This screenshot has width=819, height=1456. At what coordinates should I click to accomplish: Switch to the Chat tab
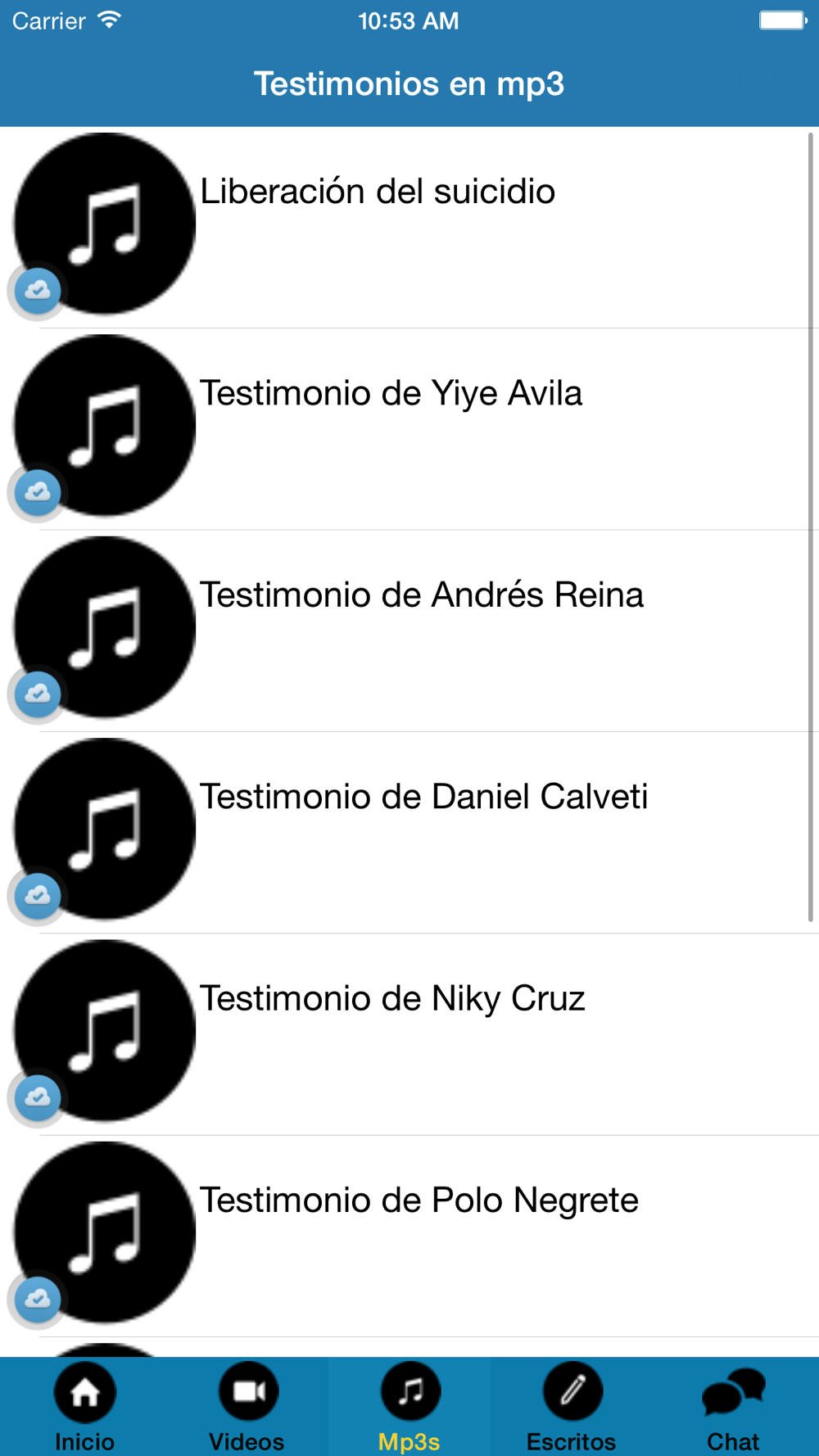pos(734,1407)
